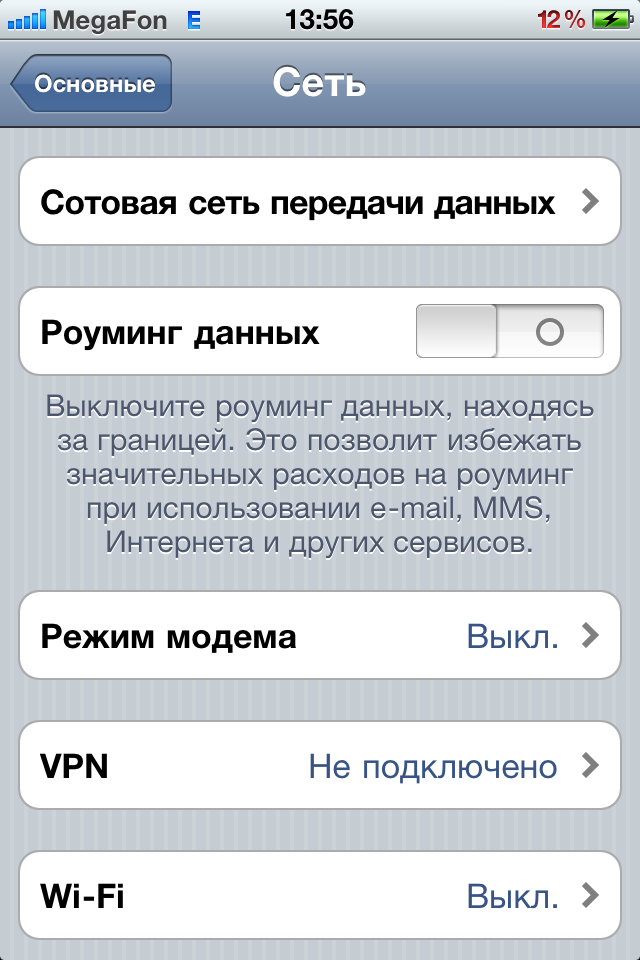Open Режим модема settings

tap(320, 636)
